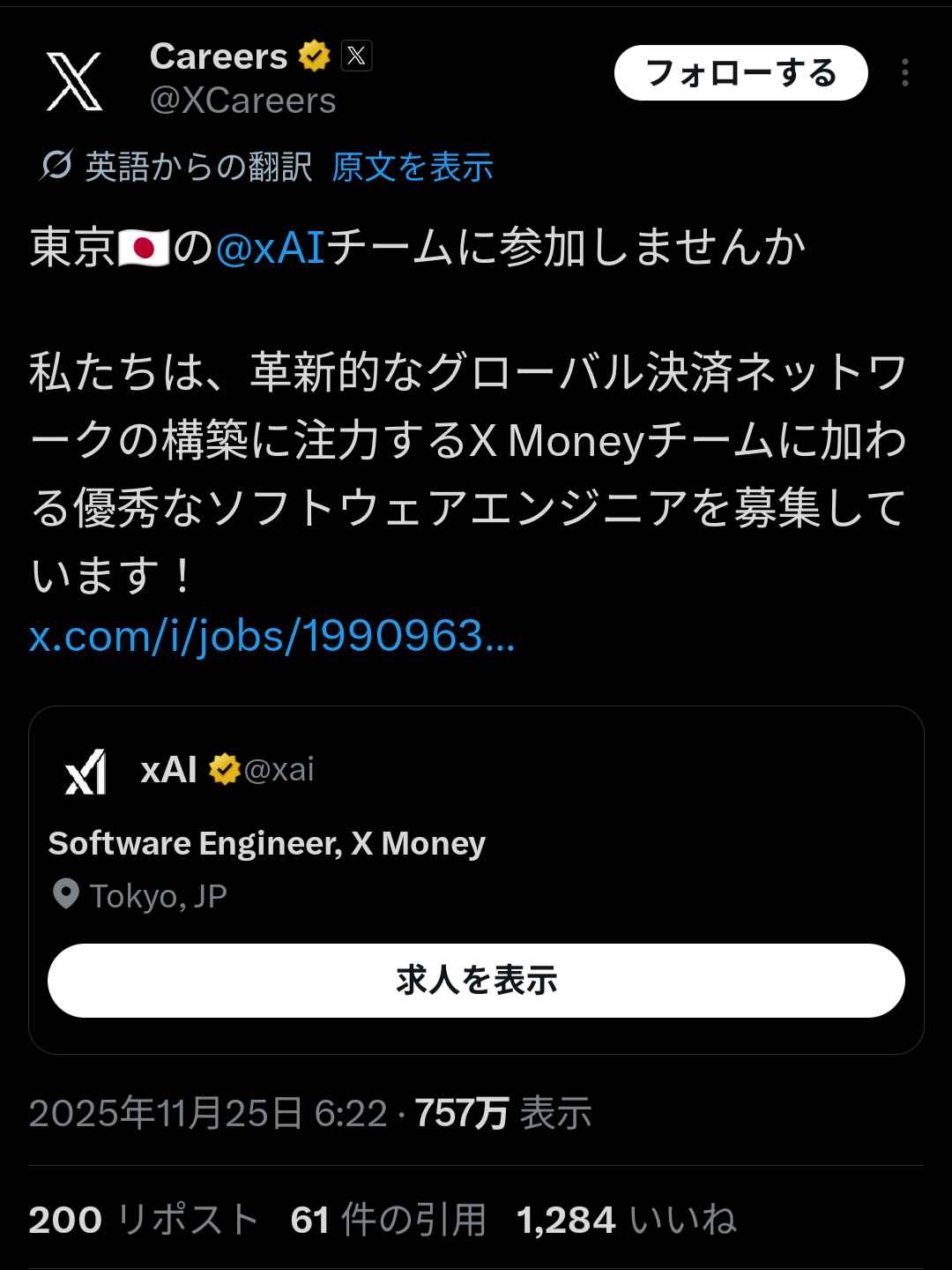
Task: View the 1,284 いいね likes list
Action: pos(626,1221)
